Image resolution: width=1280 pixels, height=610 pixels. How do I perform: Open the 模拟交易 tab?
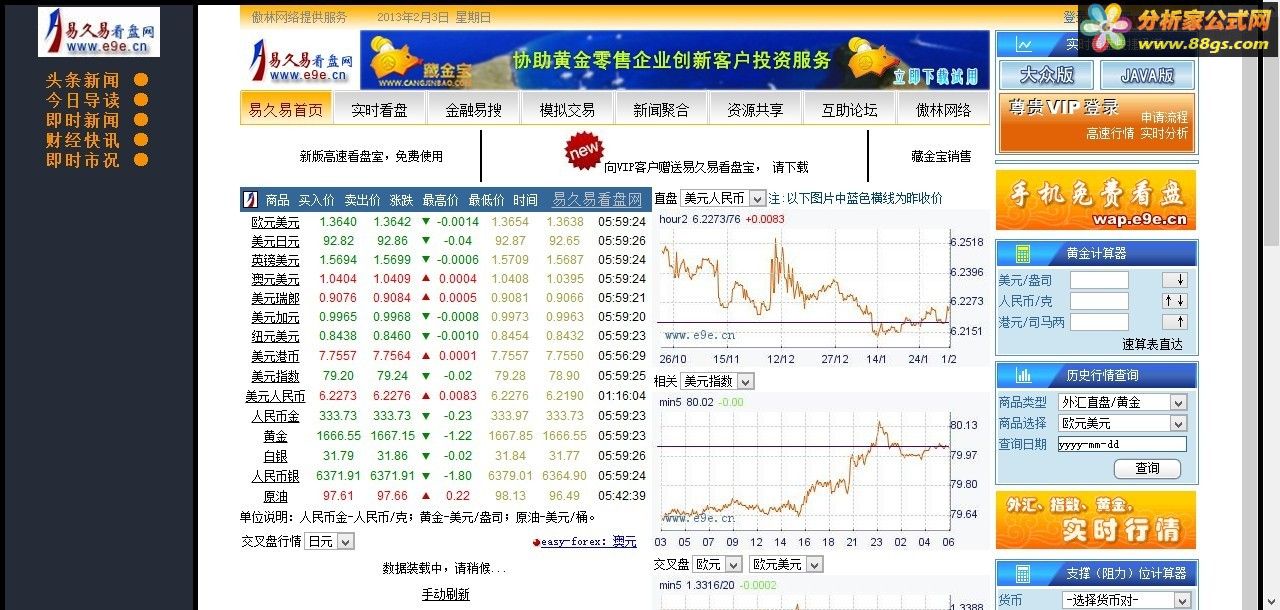(567, 110)
